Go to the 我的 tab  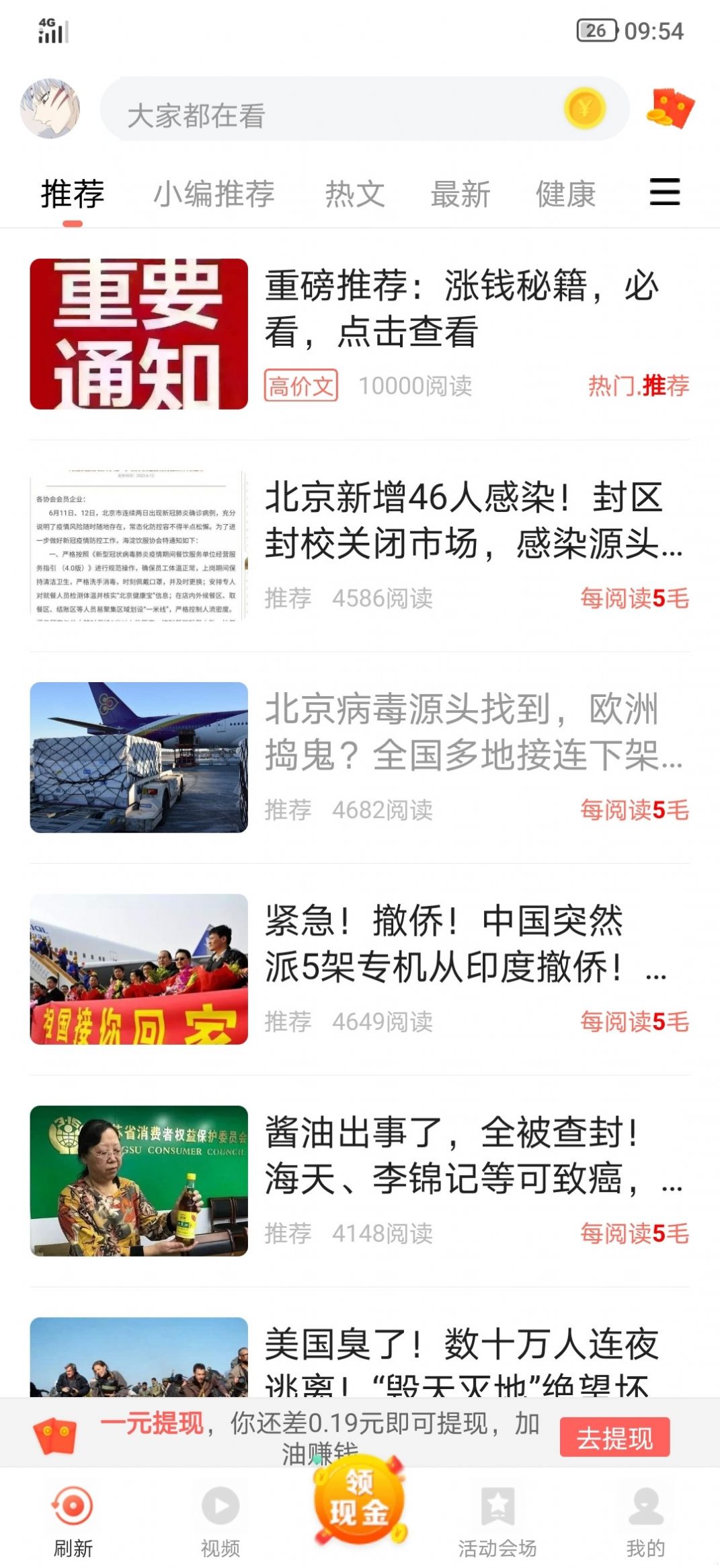pyautogui.click(x=645, y=1520)
